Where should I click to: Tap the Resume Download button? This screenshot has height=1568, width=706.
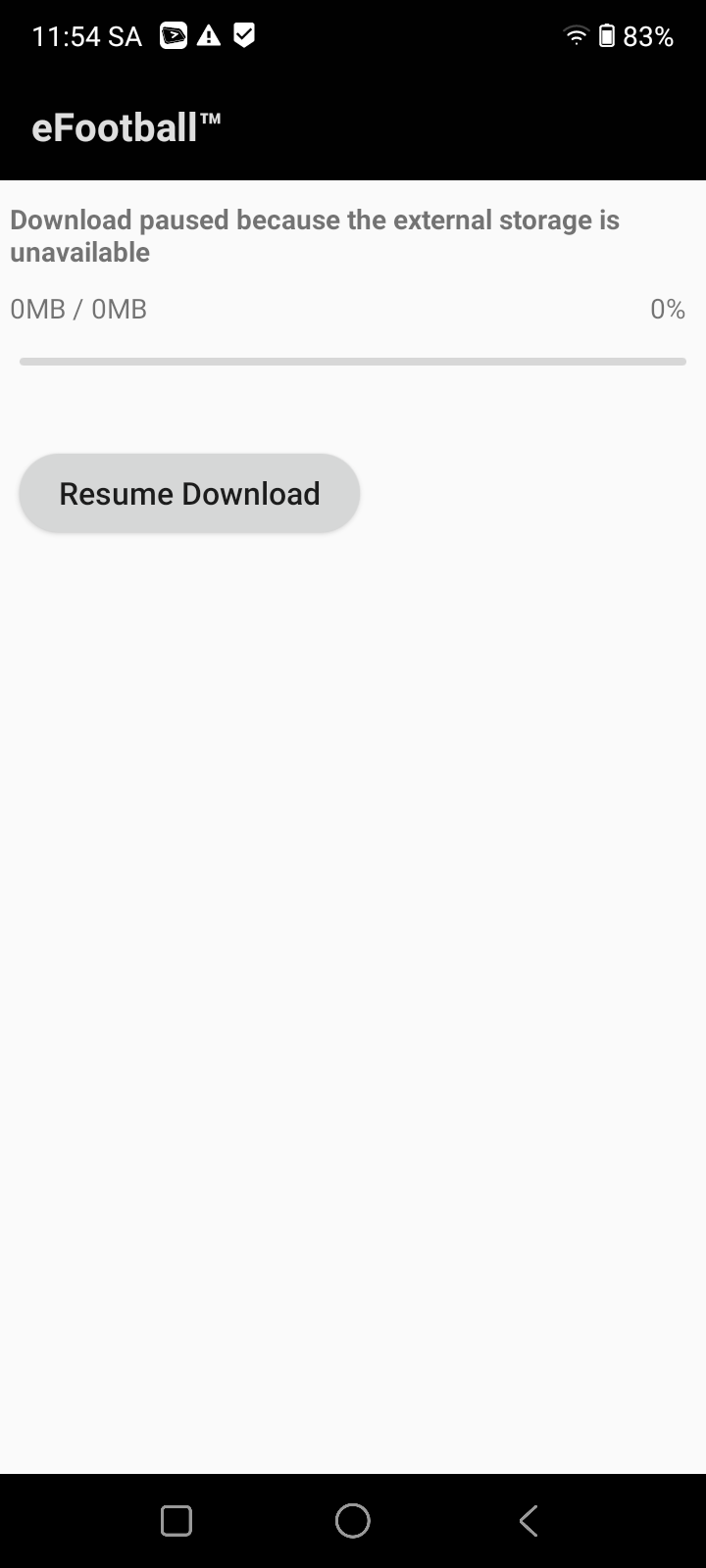[x=189, y=493]
